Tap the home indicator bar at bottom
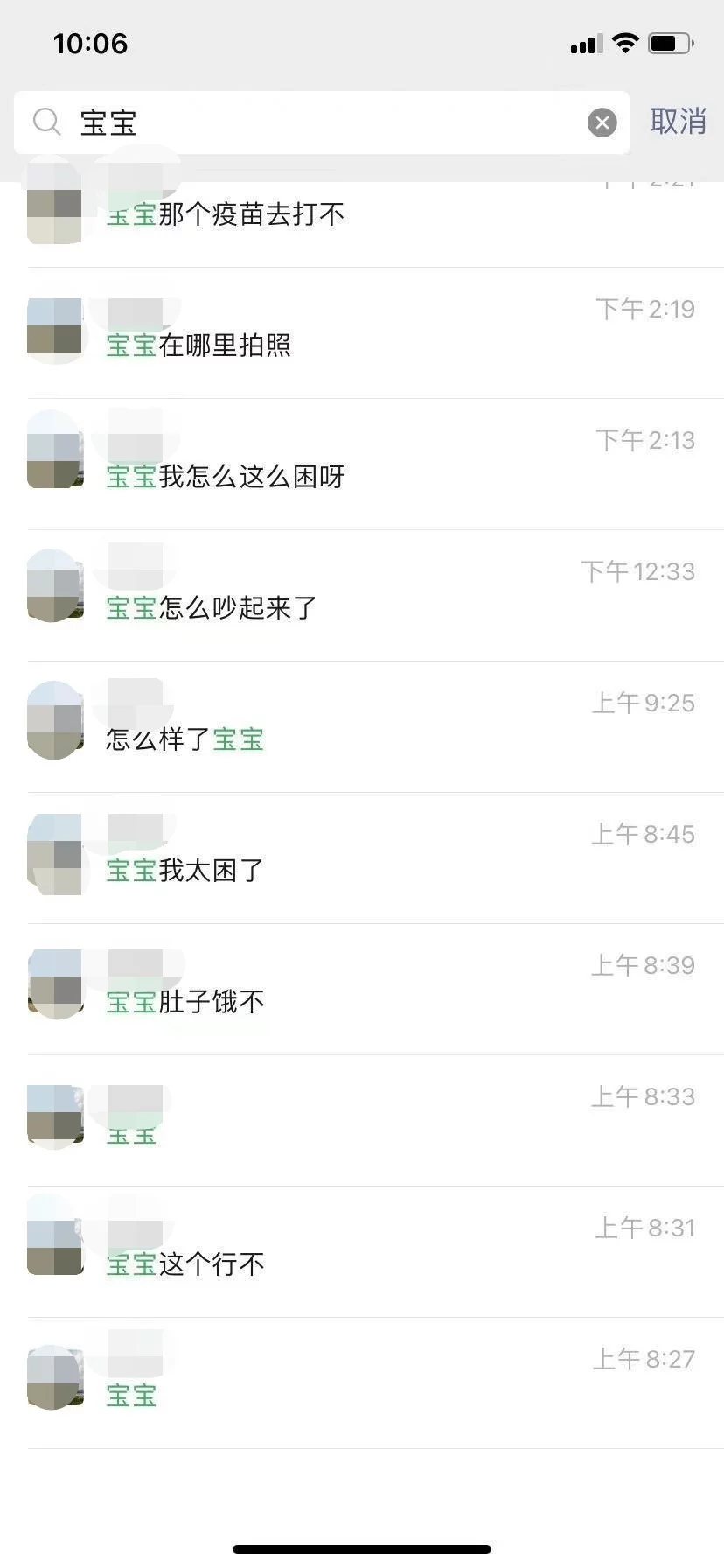The image size is (724, 1568). (362, 1547)
